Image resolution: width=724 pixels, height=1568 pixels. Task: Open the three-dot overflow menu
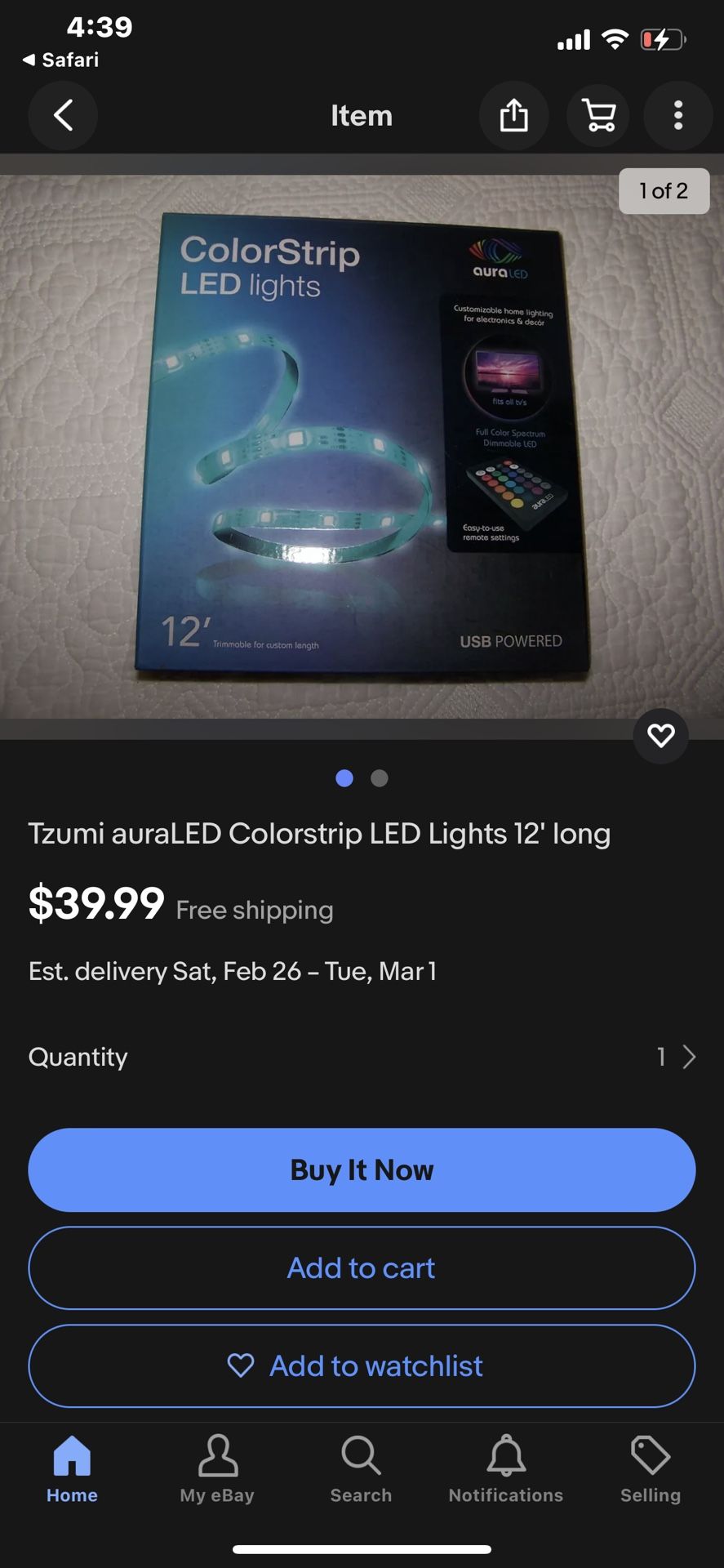pyautogui.click(x=677, y=115)
